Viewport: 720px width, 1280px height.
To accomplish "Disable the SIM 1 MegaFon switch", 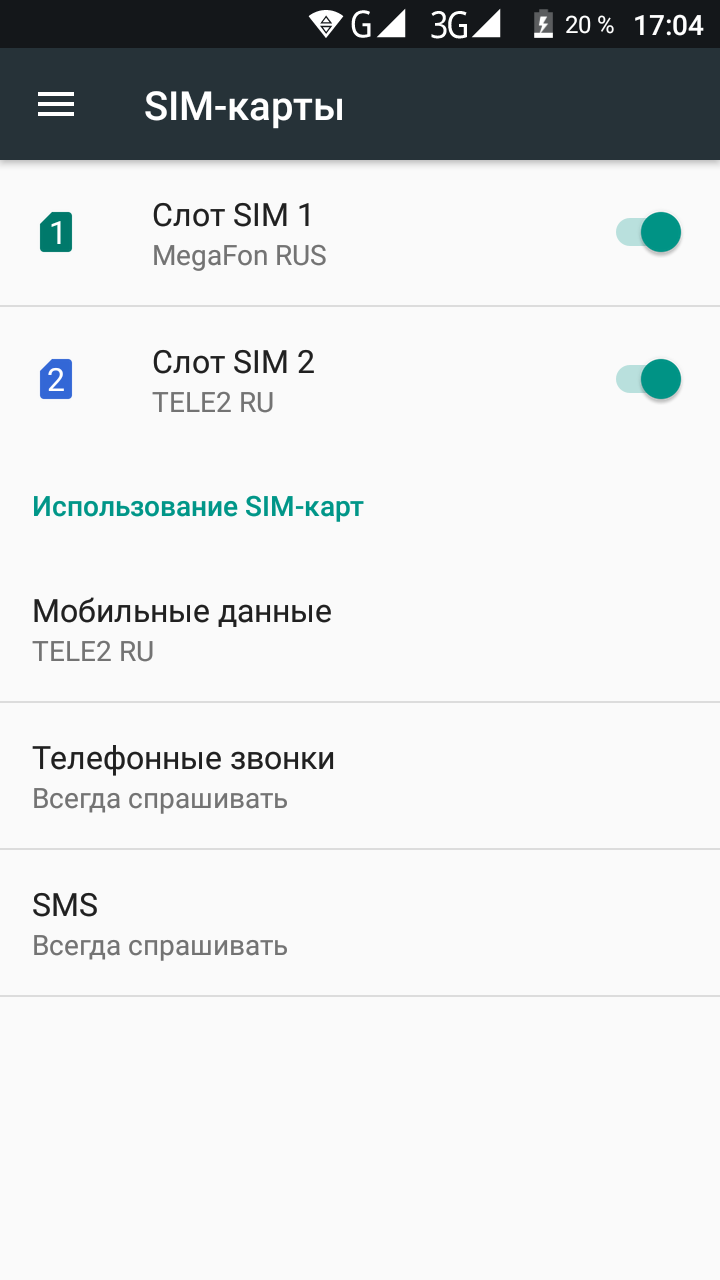I will (649, 233).
